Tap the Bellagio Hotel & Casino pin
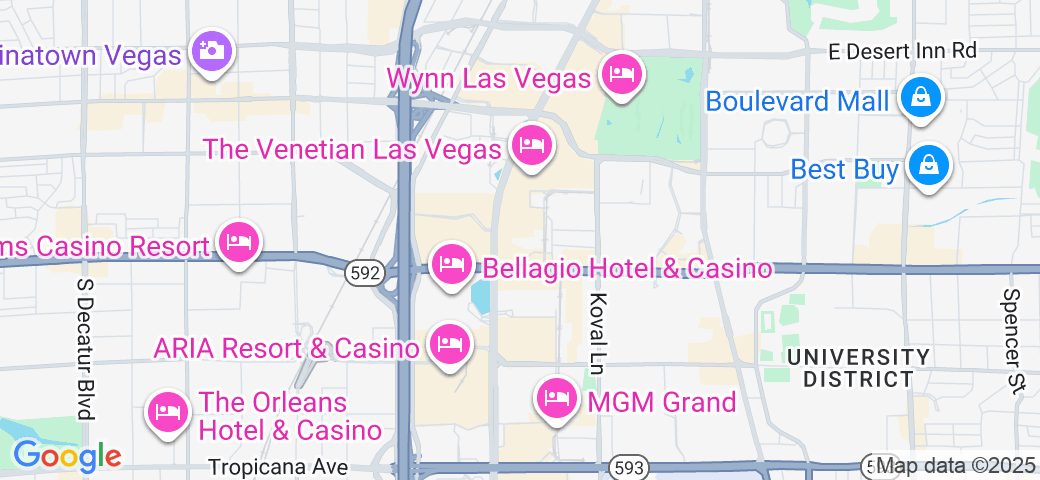Image resolution: width=1040 pixels, height=480 pixels. pos(451,264)
